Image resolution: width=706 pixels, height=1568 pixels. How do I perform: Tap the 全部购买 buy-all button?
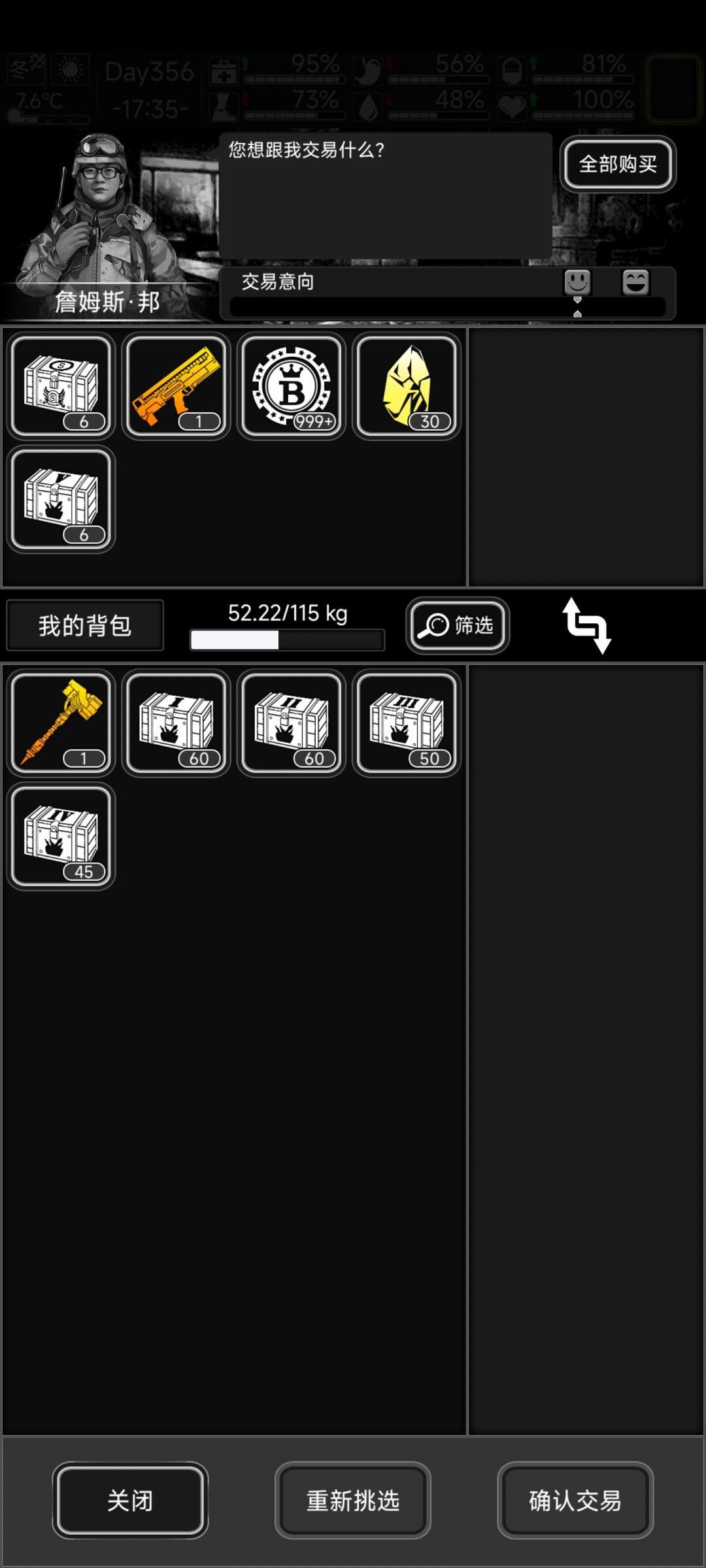click(618, 163)
